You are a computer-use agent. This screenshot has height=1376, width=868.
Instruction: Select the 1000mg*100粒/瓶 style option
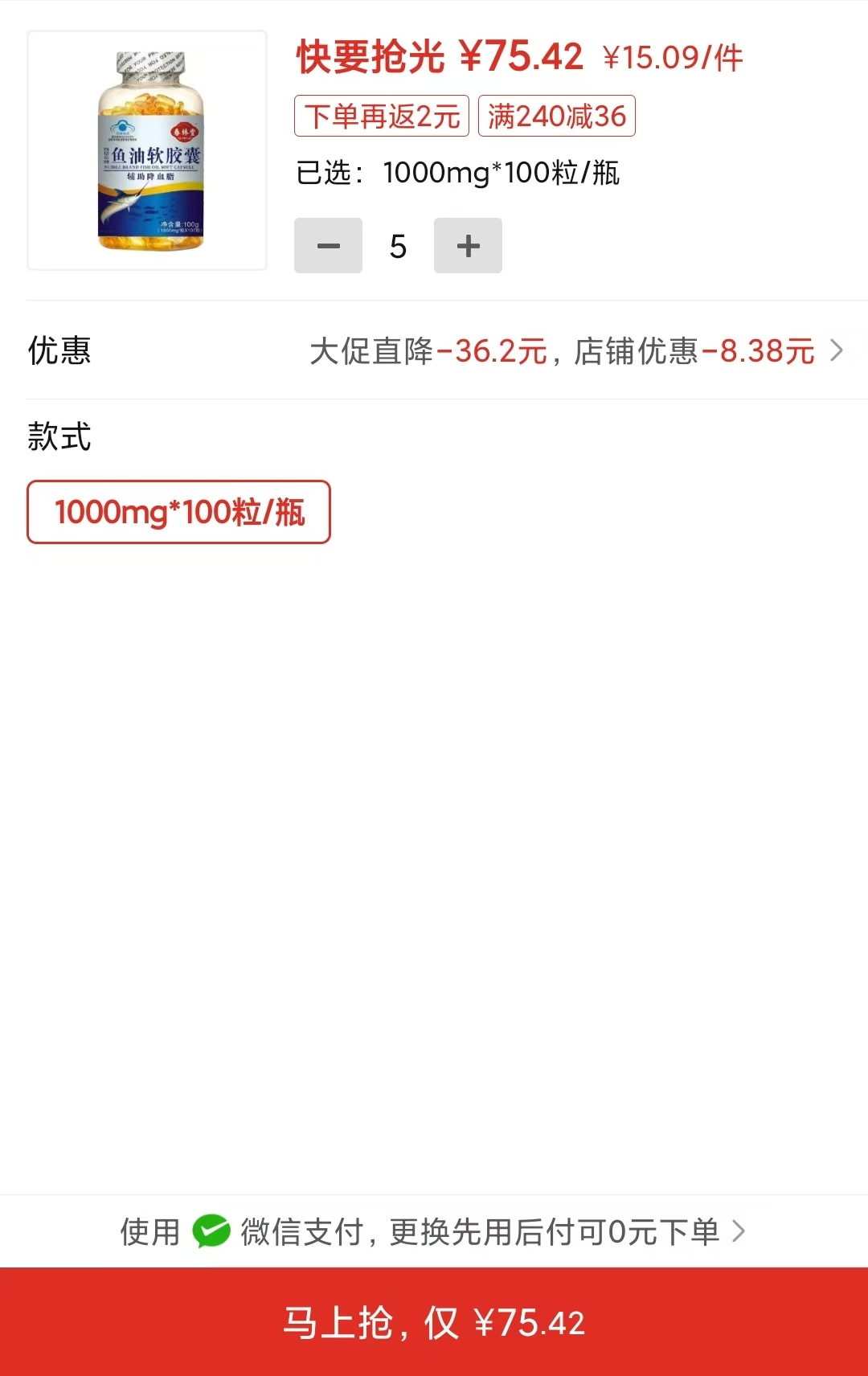pos(179,512)
